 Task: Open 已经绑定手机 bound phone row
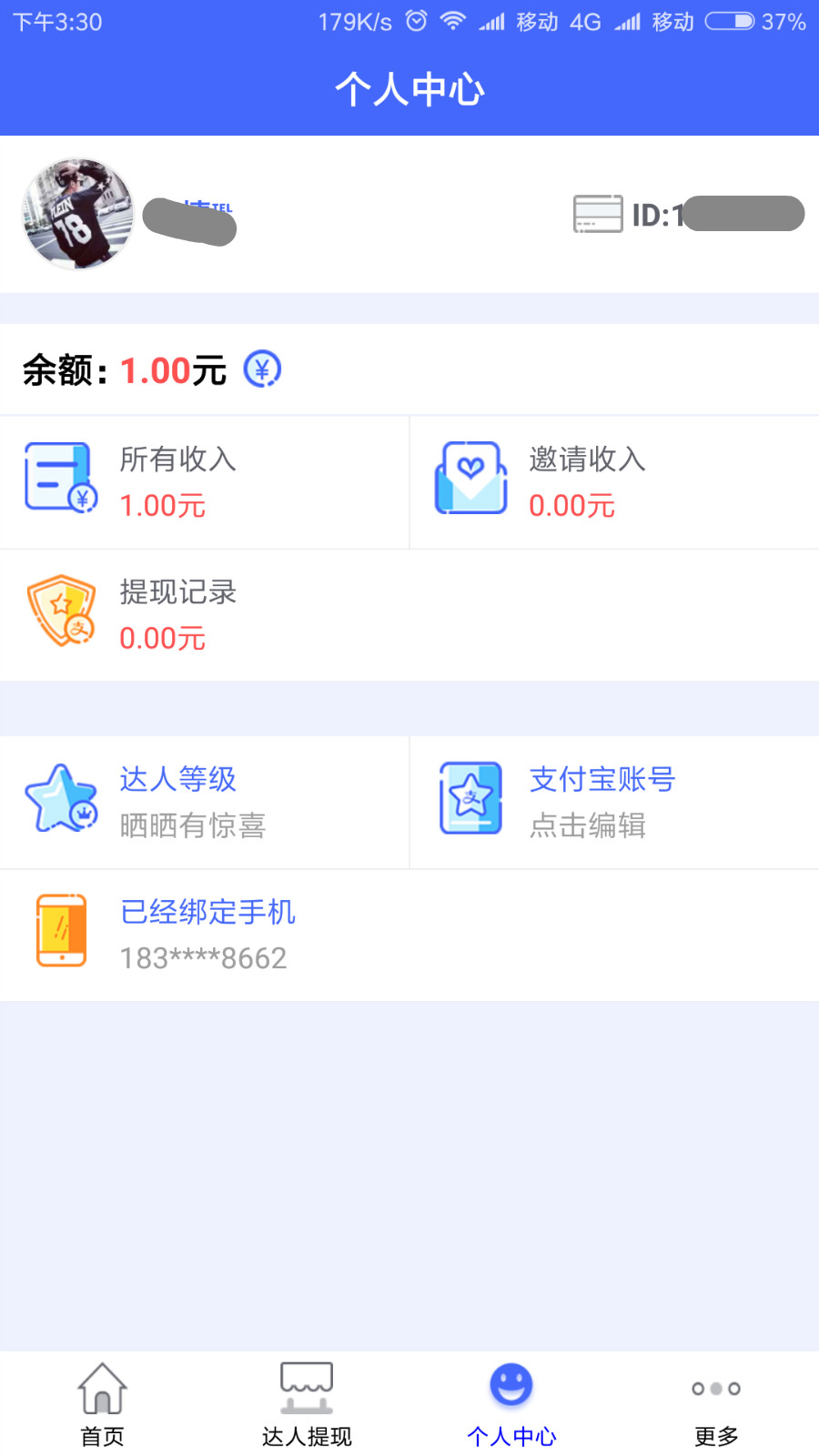coord(409,935)
